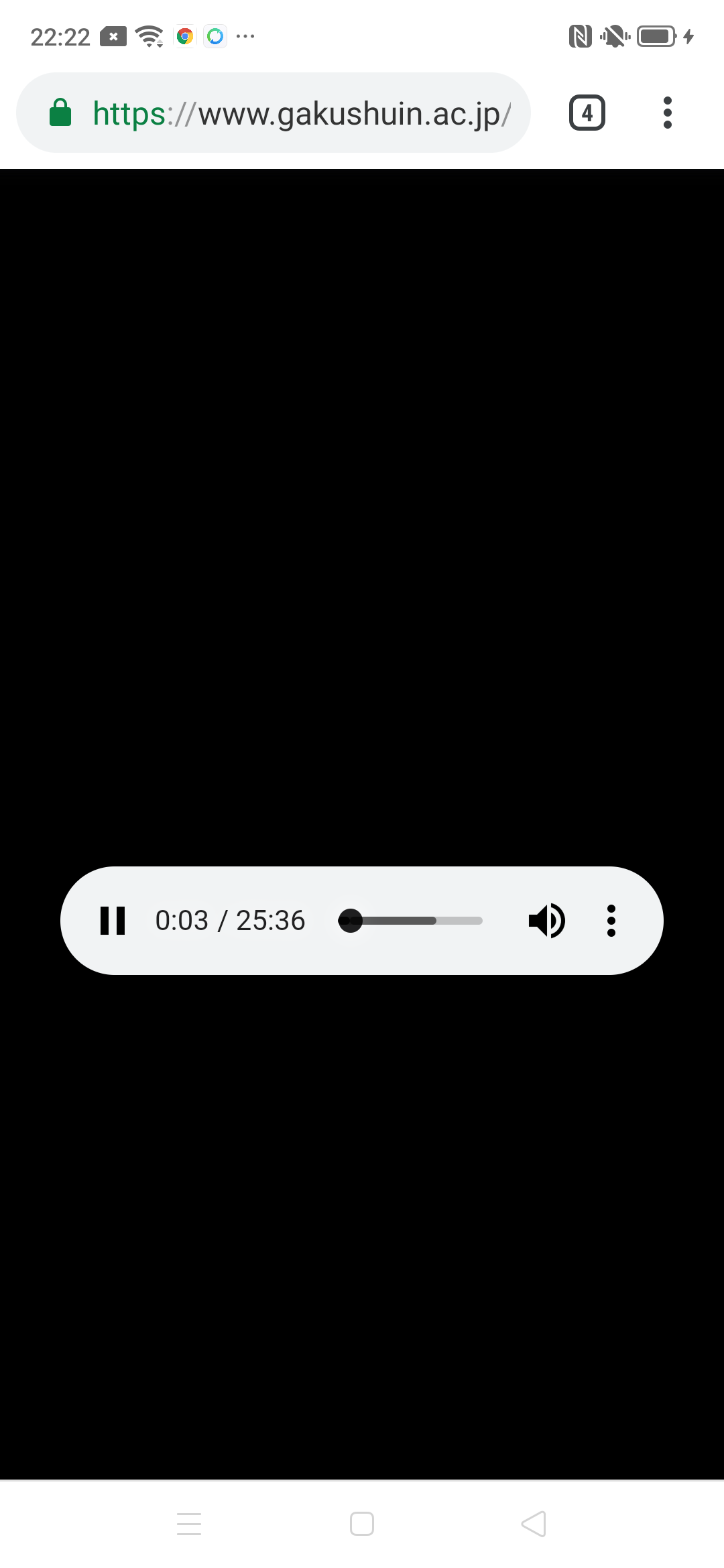Image resolution: width=724 pixels, height=1568 pixels.
Task: Mute the audio player volume
Action: (x=546, y=921)
